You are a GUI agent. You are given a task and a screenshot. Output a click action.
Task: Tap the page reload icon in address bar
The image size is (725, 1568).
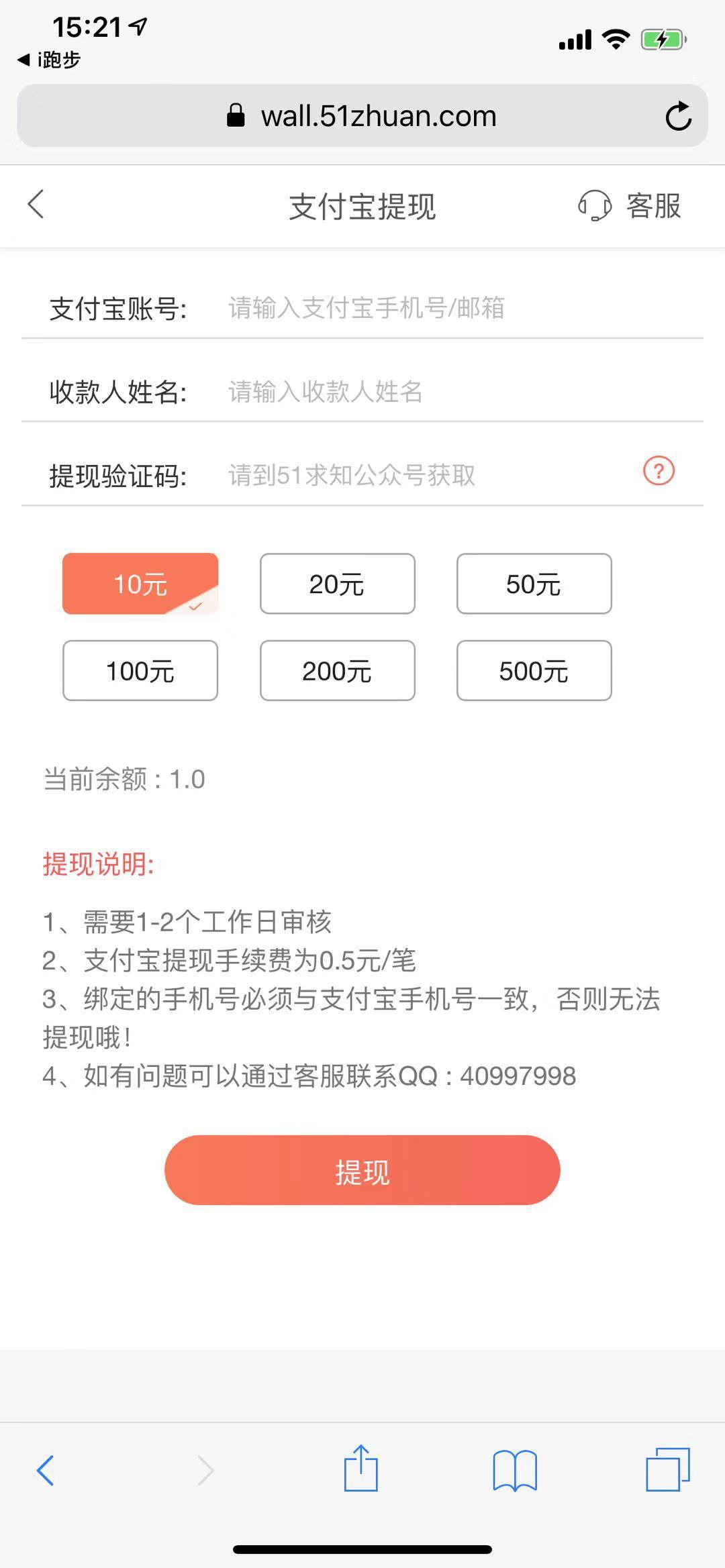pyautogui.click(x=679, y=115)
